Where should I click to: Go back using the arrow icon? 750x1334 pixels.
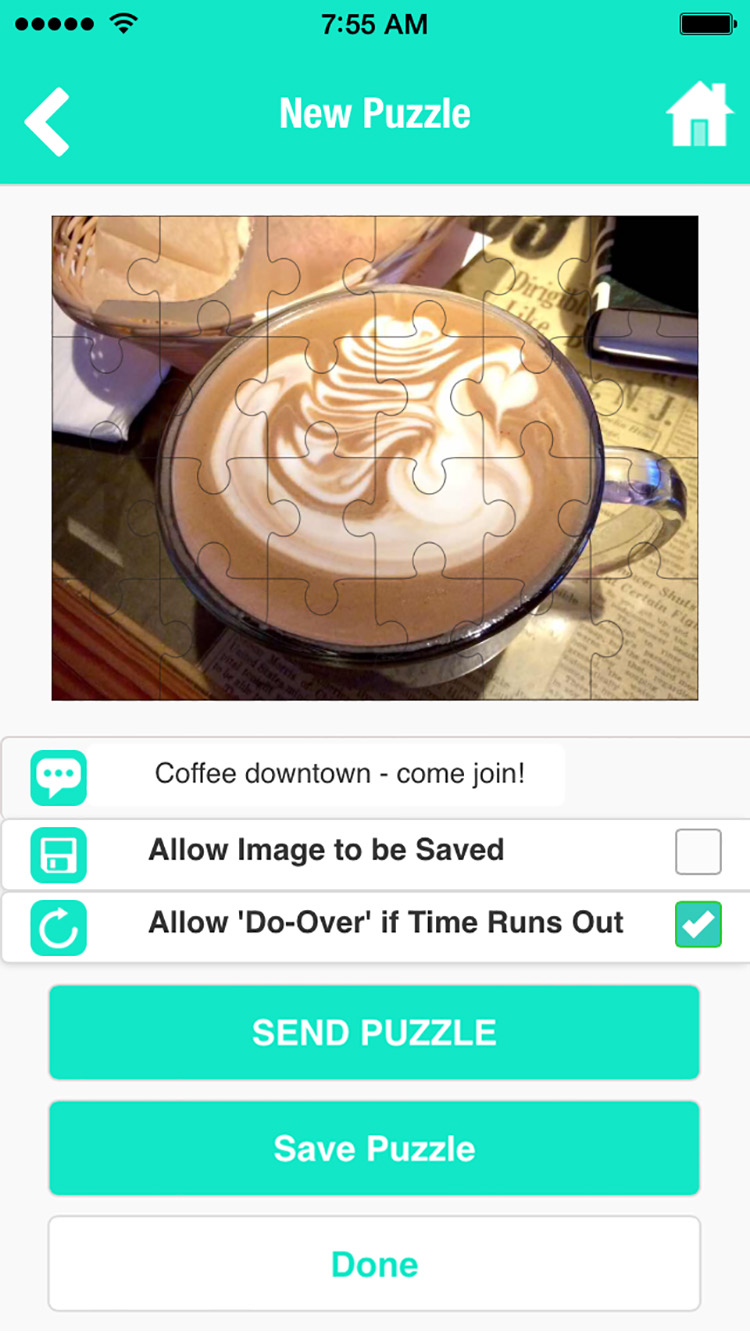pos(48,121)
